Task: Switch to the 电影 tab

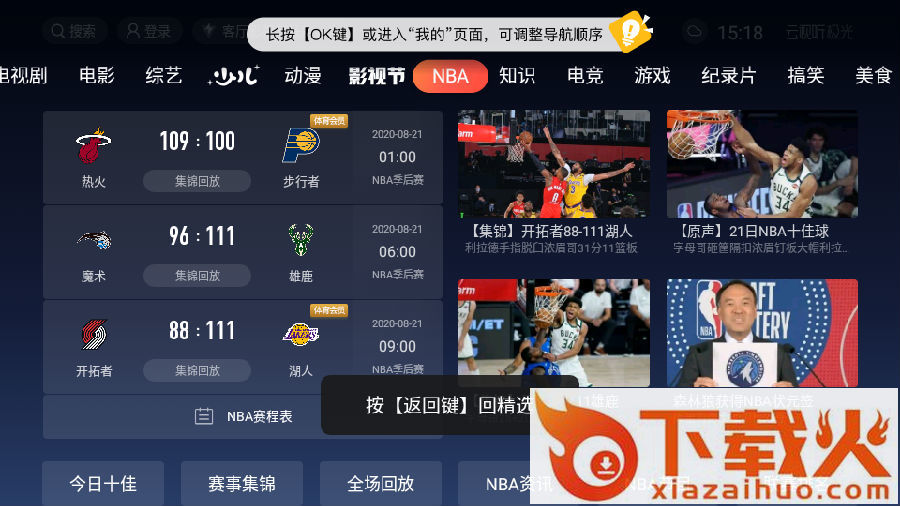Action: (97, 76)
